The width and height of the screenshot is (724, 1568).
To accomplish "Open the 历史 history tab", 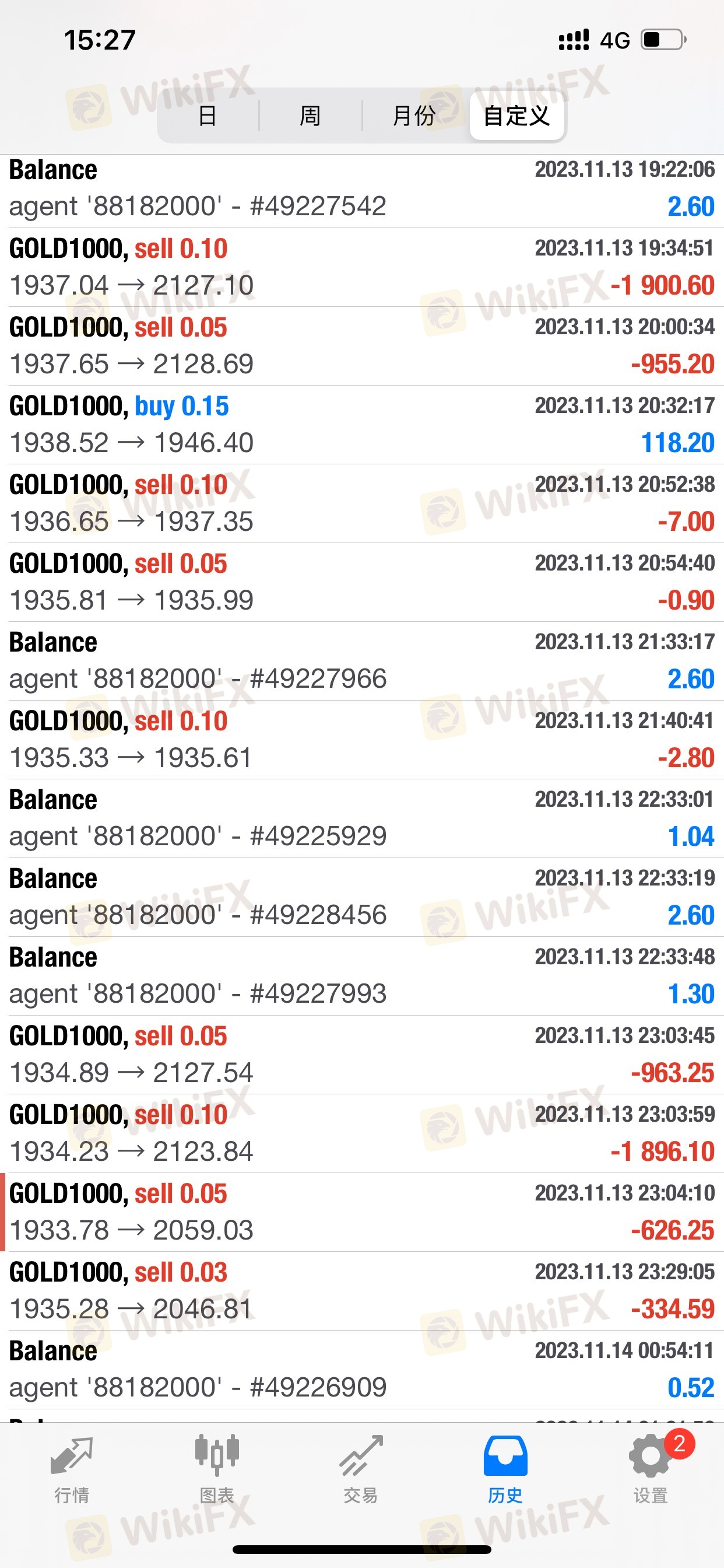I will pos(505,1469).
